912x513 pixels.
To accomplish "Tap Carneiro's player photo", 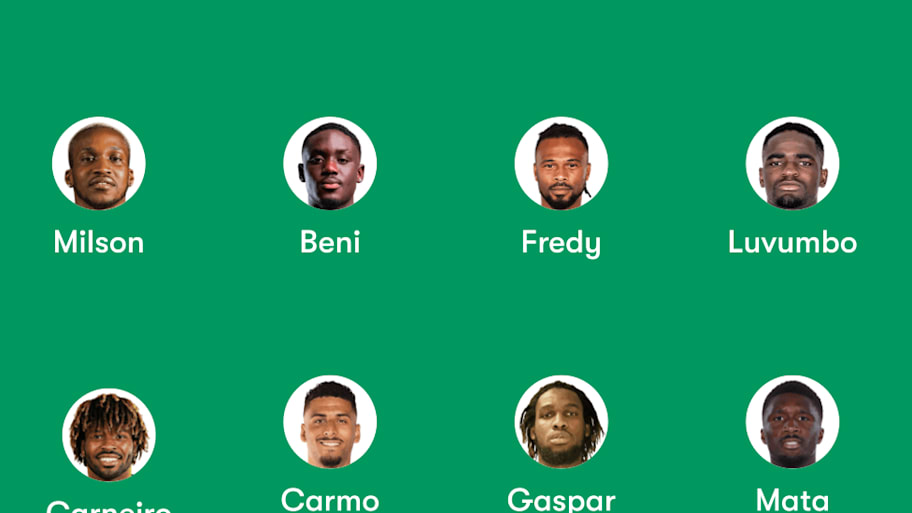I will pyautogui.click(x=109, y=435).
